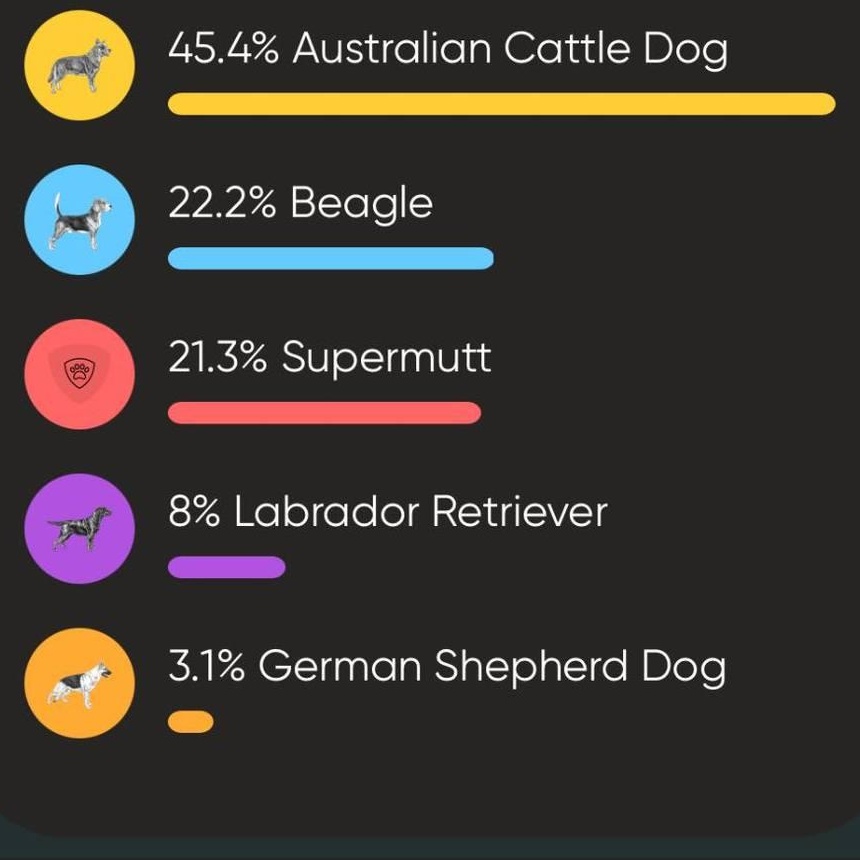860x860 pixels.
Task: Open the Beagle breed result
Action: click(301, 204)
